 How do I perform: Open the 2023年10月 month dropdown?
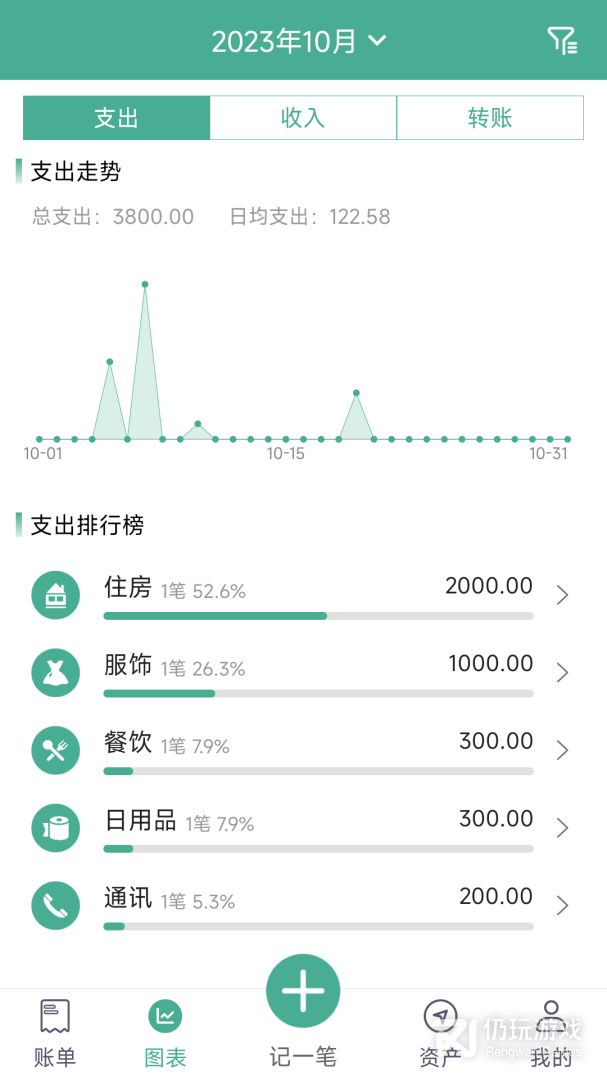[299, 41]
